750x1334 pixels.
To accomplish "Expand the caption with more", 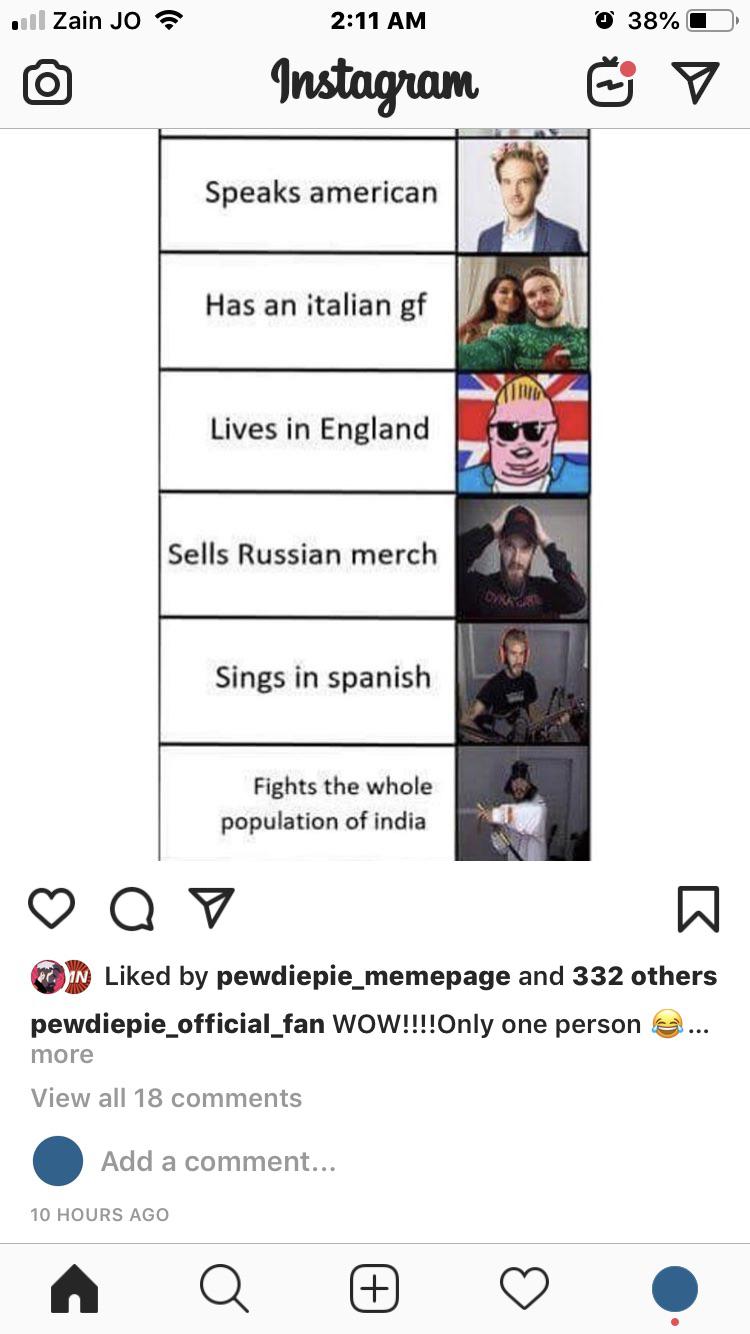I will tap(62, 1054).
